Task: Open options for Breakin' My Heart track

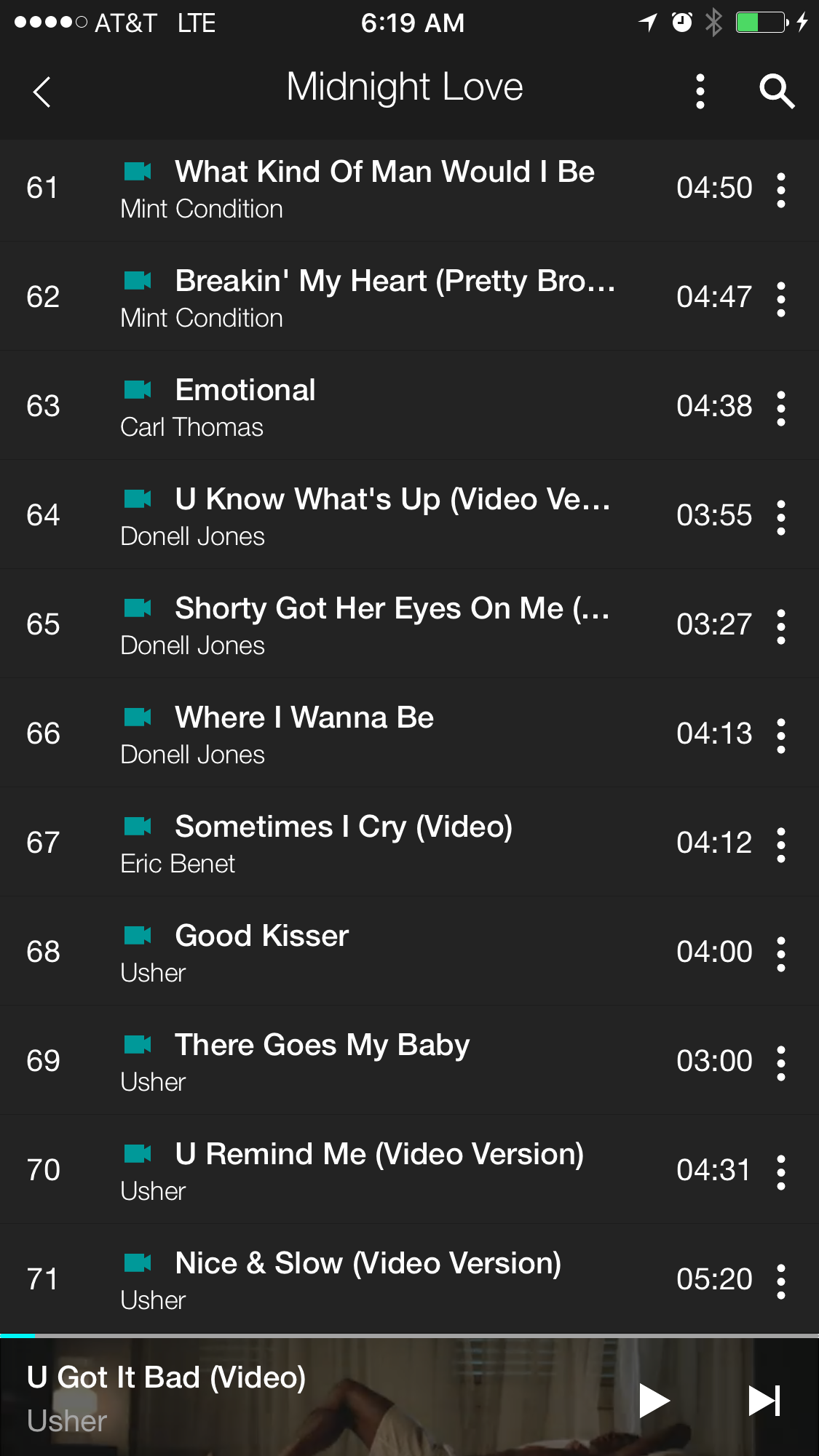Action: pos(780,298)
